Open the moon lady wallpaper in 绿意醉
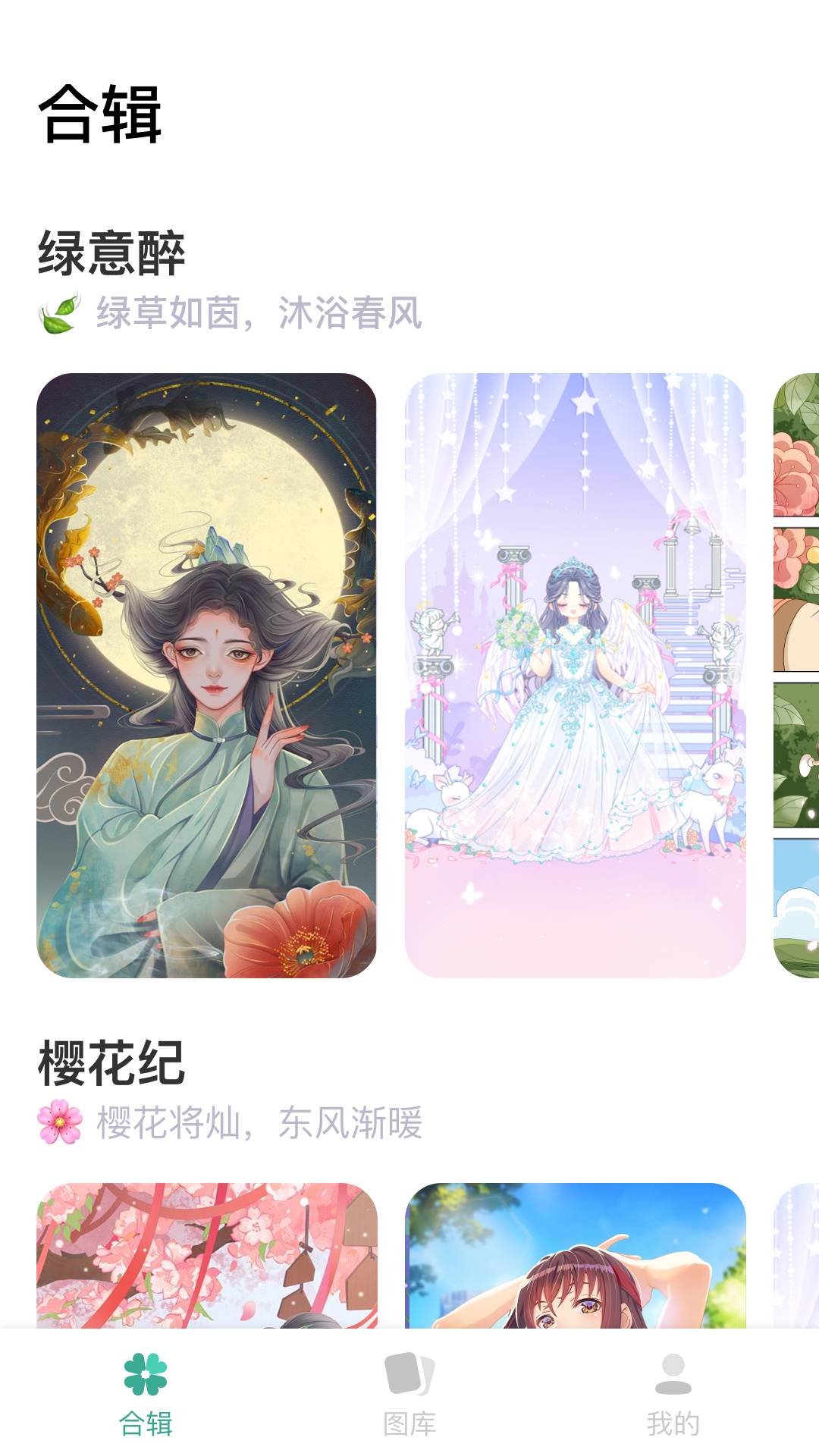 pos(206,675)
